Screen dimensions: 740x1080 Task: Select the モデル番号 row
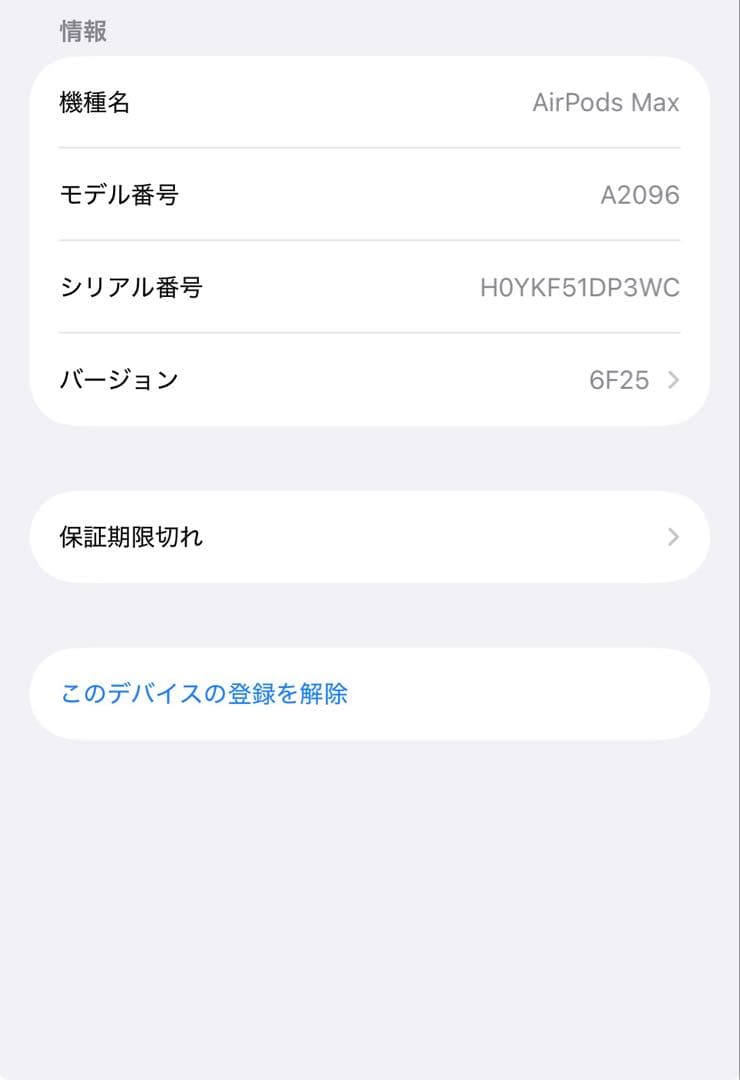pos(370,195)
